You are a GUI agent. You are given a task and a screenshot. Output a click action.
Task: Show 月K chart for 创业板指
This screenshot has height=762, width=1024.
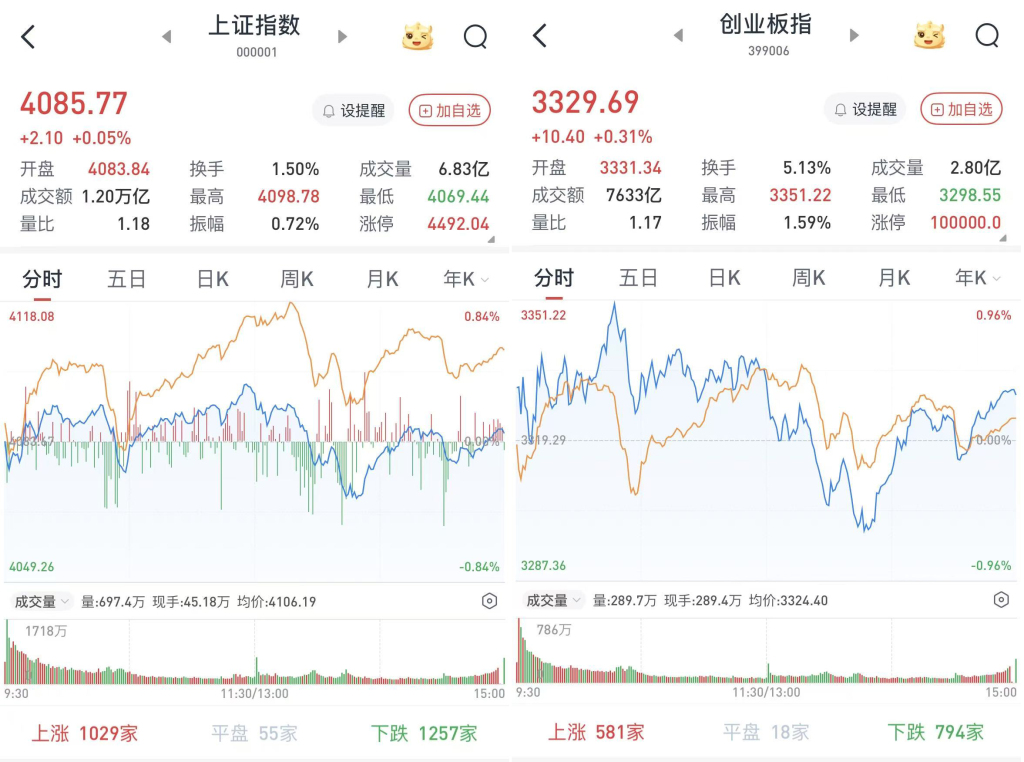(894, 278)
